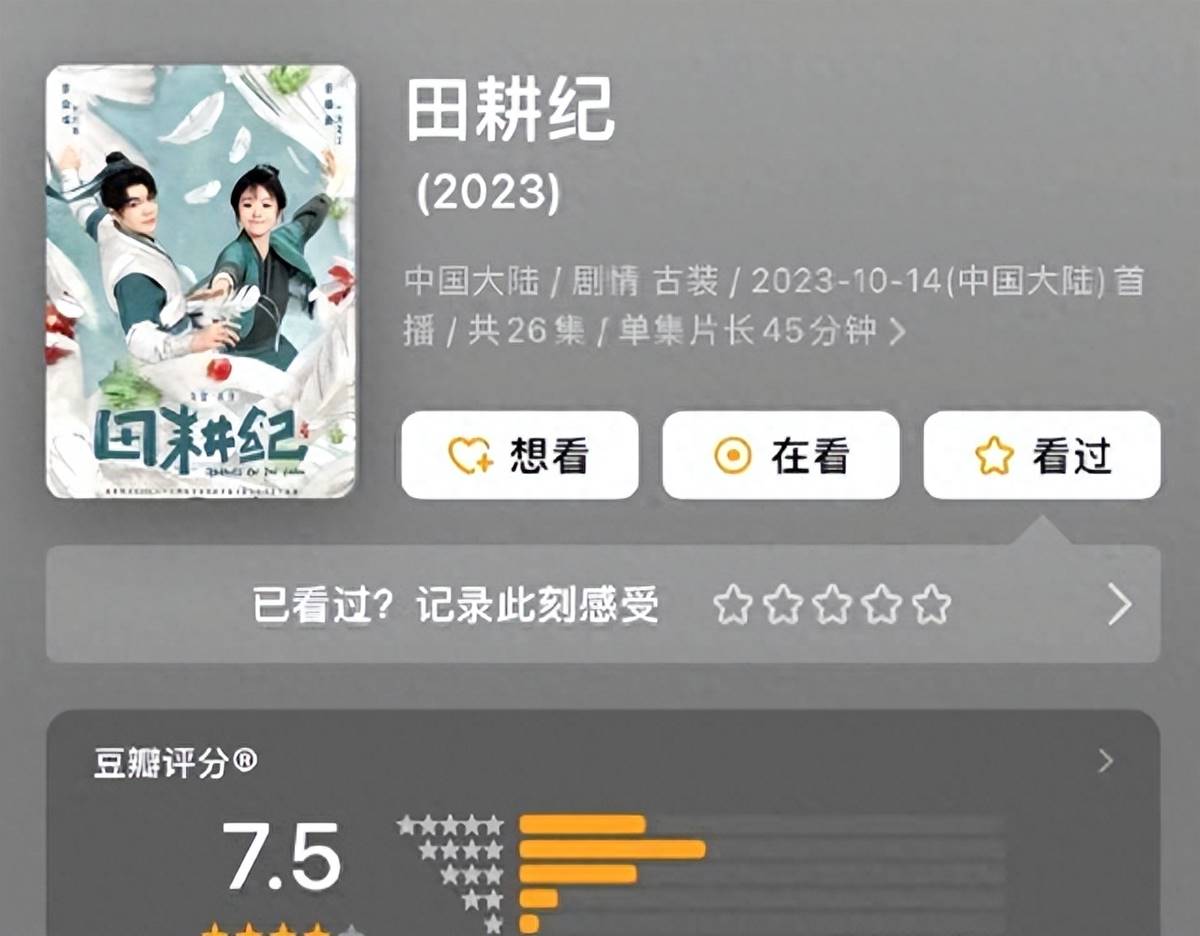The image size is (1200, 936).
Task: Open the 记录此刻感受 rating row
Action: coord(1120,605)
